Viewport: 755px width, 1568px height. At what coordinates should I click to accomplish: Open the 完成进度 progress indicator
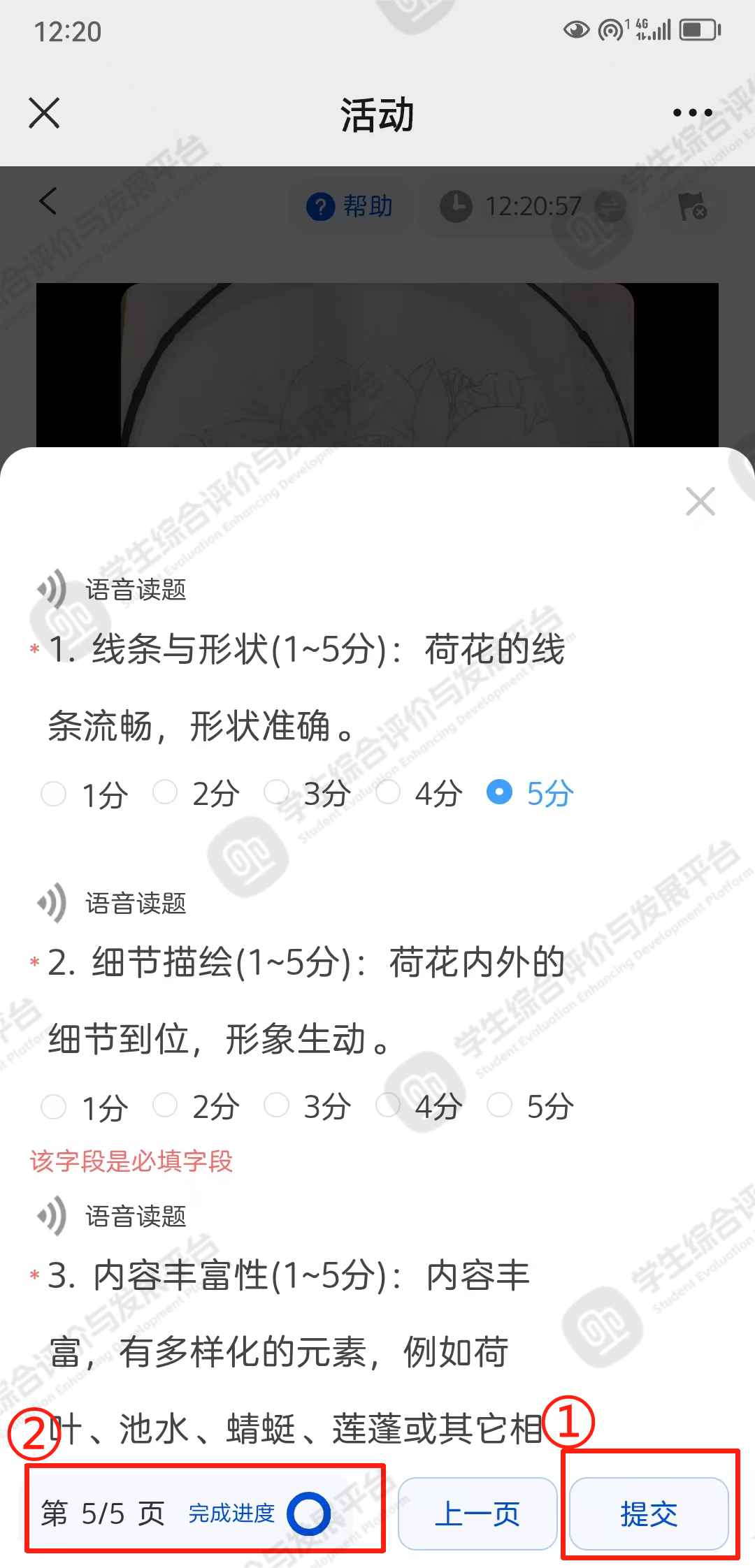point(308,1513)
